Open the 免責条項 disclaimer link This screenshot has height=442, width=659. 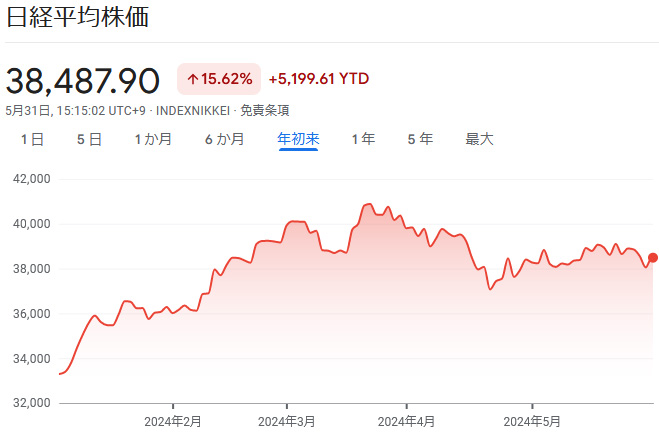click(x=263, y=110)
